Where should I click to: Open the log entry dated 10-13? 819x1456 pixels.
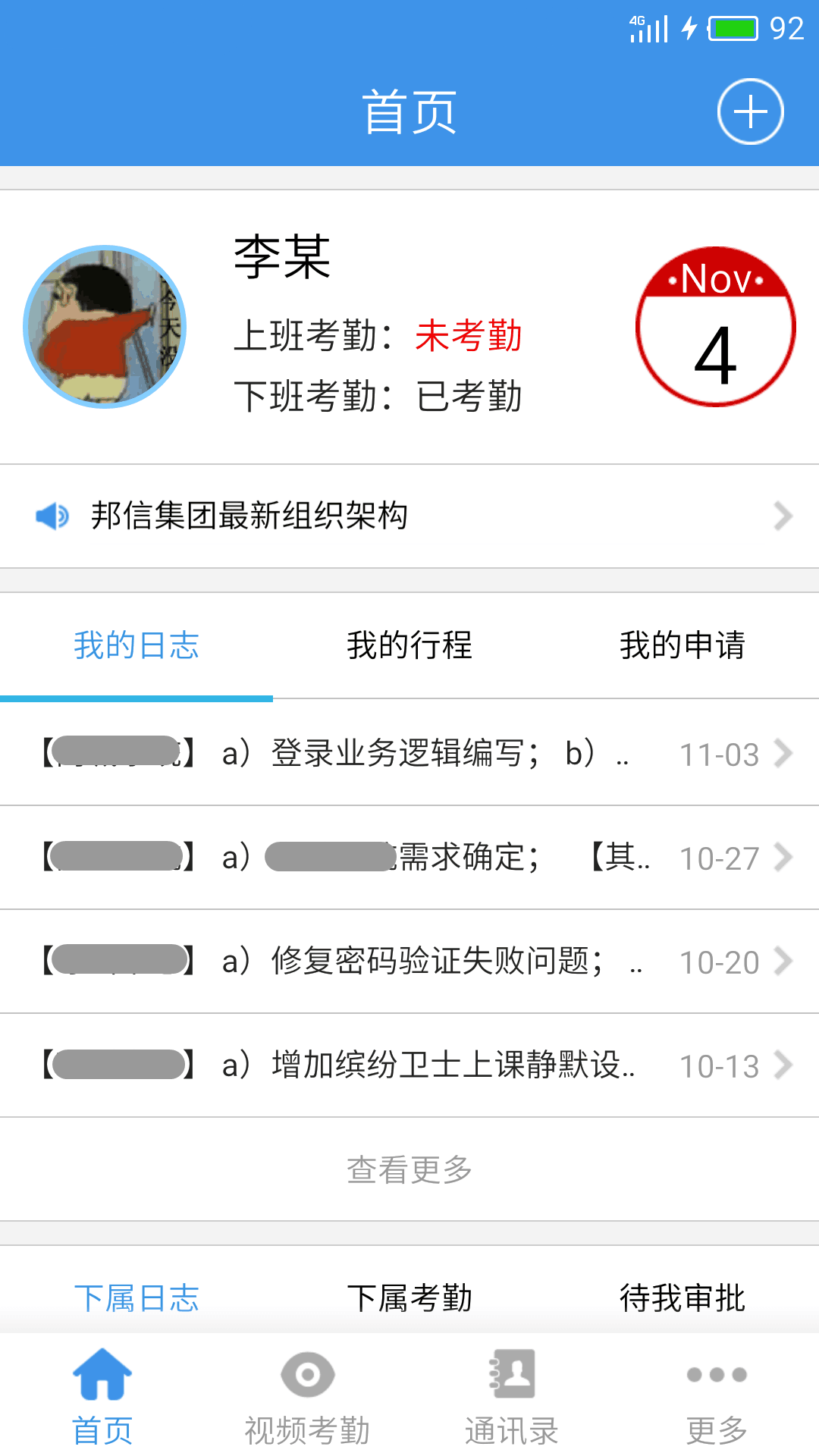(409, 1065)
